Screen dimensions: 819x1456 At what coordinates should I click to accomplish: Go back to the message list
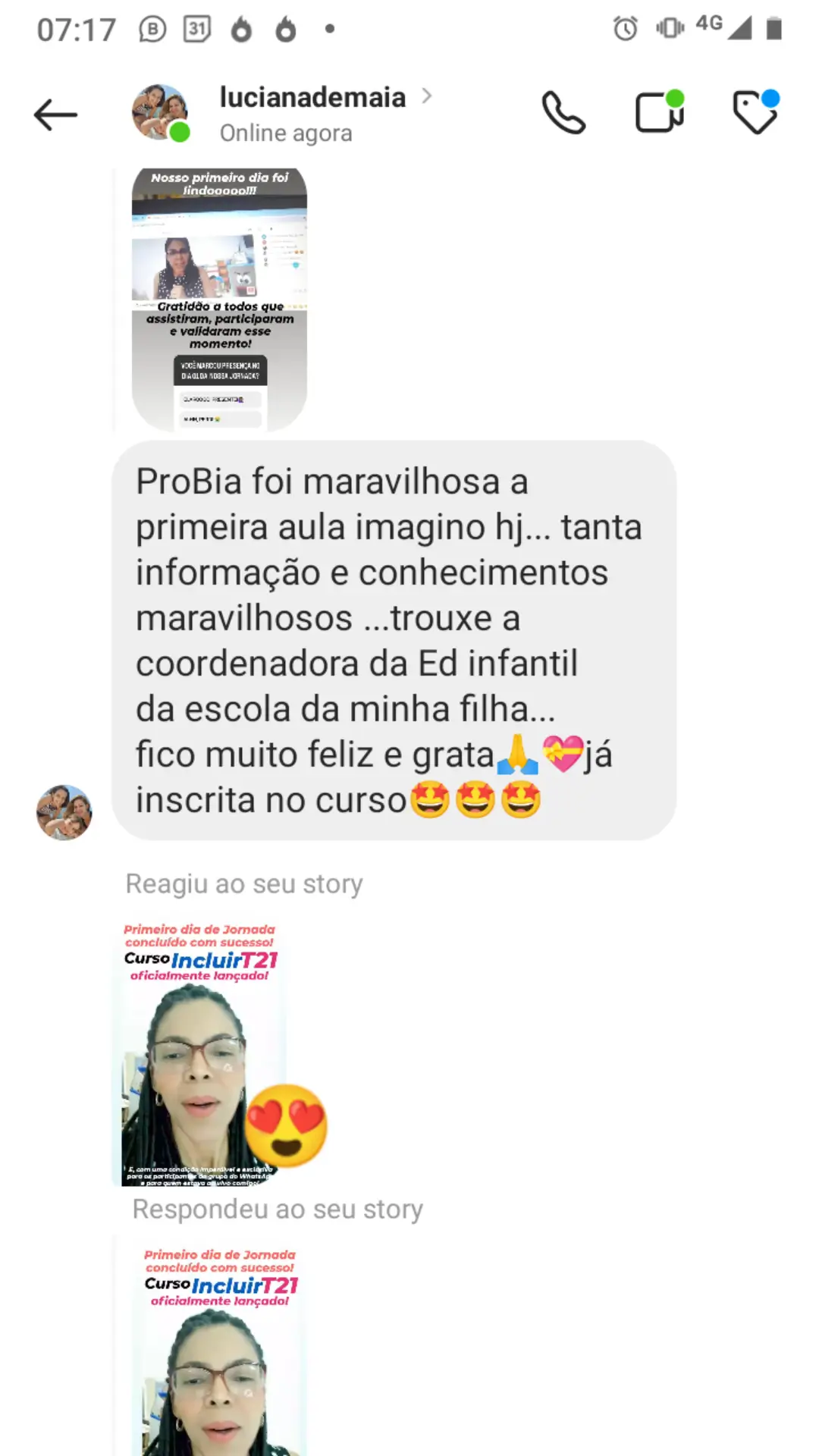[55, 115]
